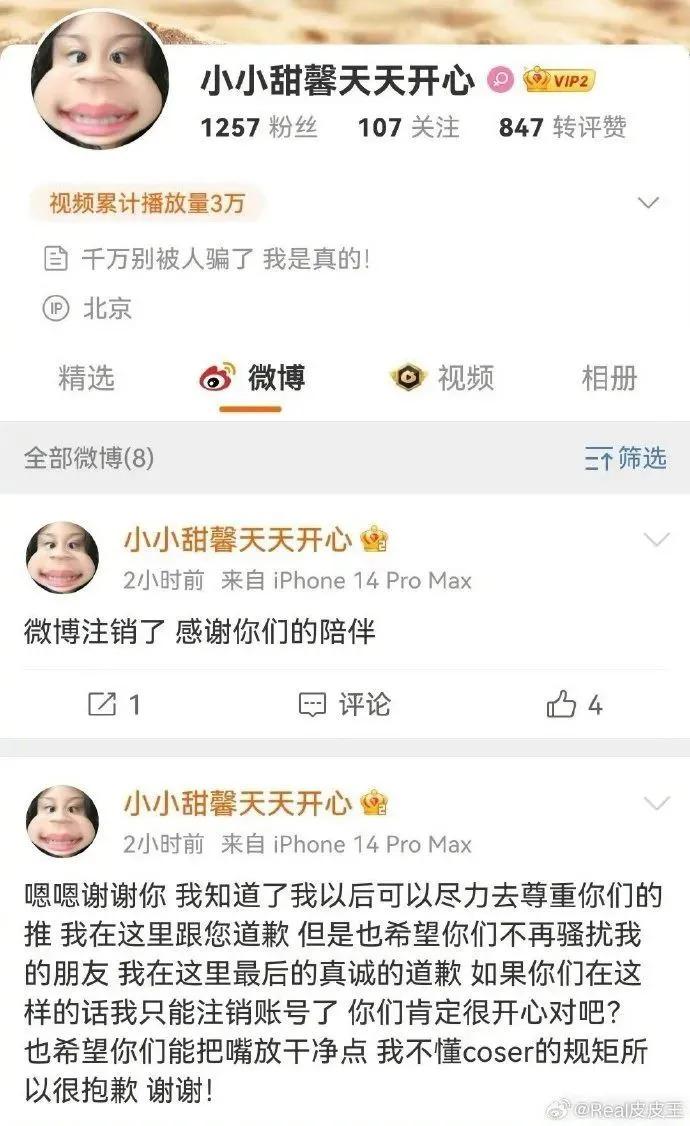This screenshot has width=690, height=1126.
Task: Open the 107 关注 following list
Action: [x=408, y=127]
